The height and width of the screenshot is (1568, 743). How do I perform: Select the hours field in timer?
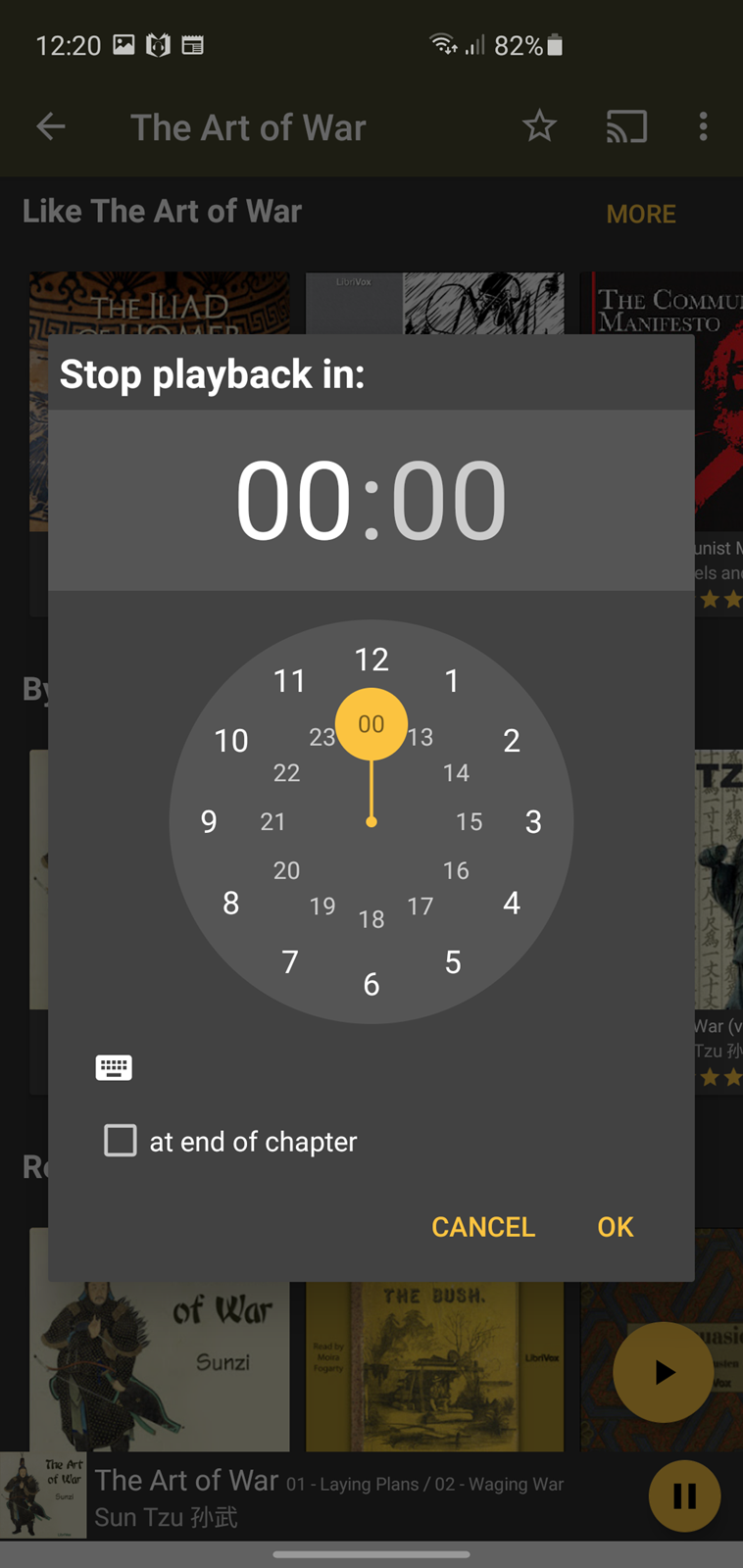tap(293, 500)
